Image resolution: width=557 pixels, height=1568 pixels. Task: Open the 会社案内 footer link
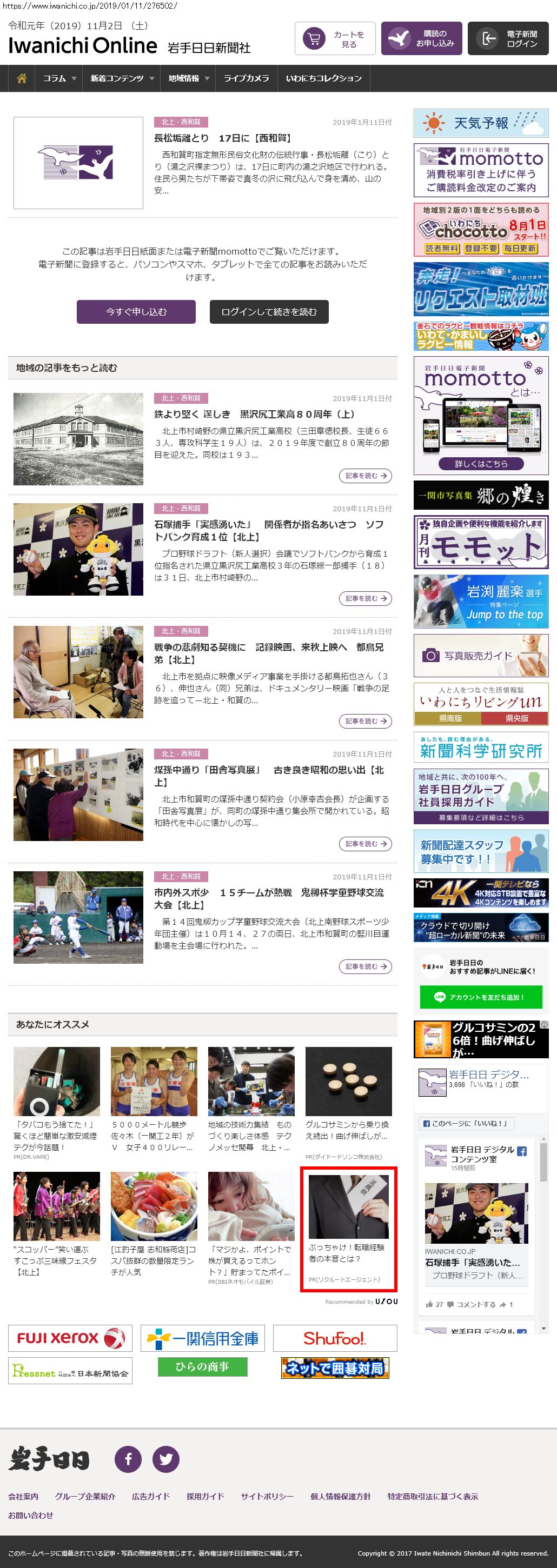(x=23, y=1496)
